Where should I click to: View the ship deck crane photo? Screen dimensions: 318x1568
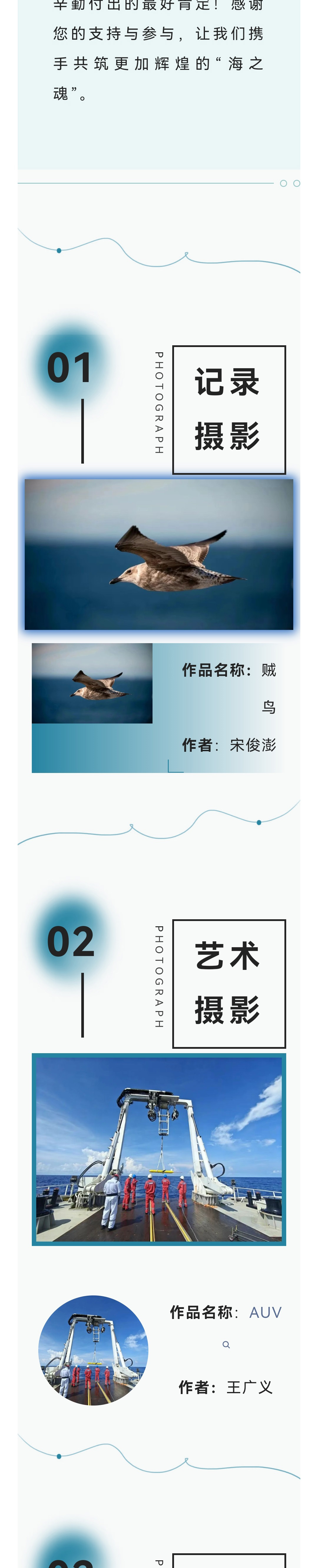click(x=158, y=1149)
